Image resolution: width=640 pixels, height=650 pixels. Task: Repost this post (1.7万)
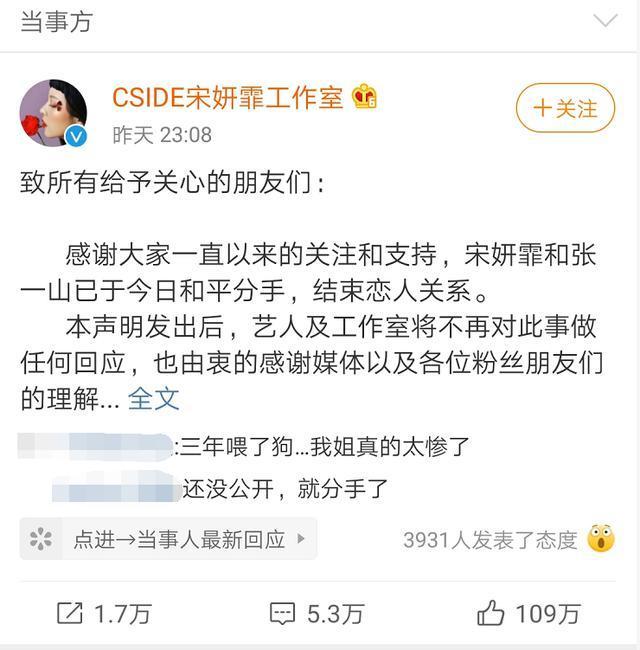point(104,613)
